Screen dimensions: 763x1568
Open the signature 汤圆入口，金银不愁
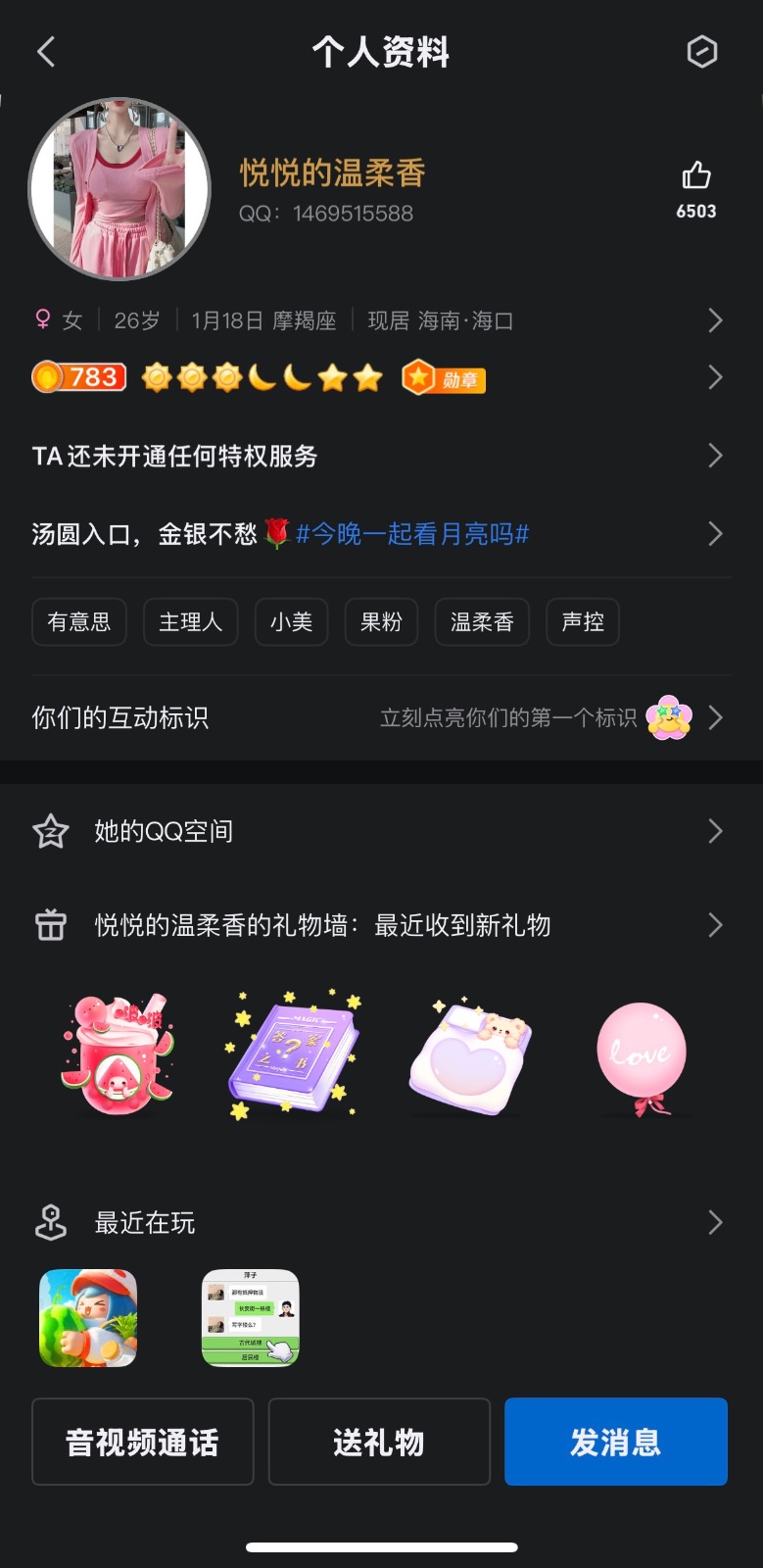tap(380, 534)
